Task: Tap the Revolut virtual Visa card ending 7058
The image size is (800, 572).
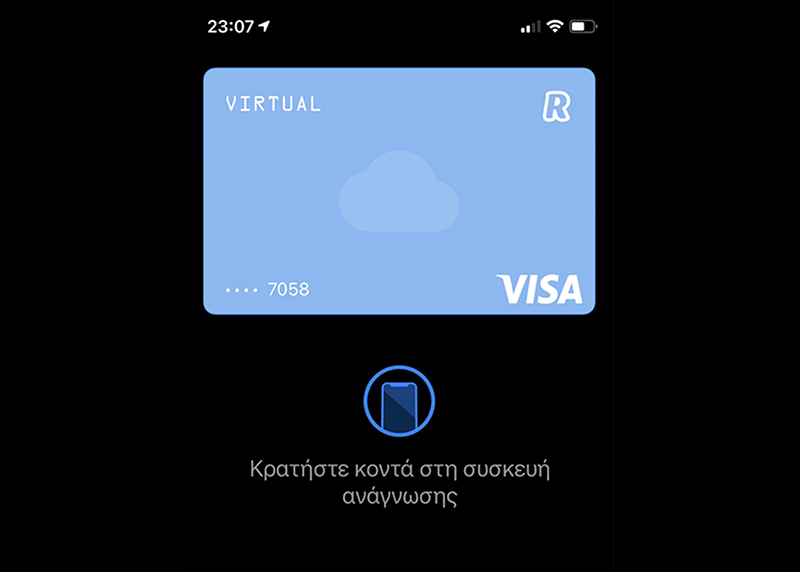Action: (x=399, y=191)
